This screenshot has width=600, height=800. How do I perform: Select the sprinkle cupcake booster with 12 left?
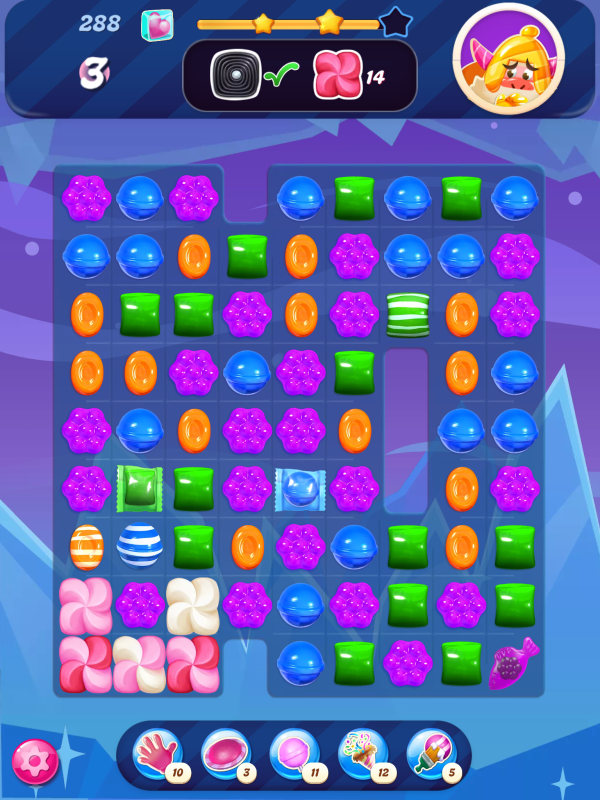(362, 755)
